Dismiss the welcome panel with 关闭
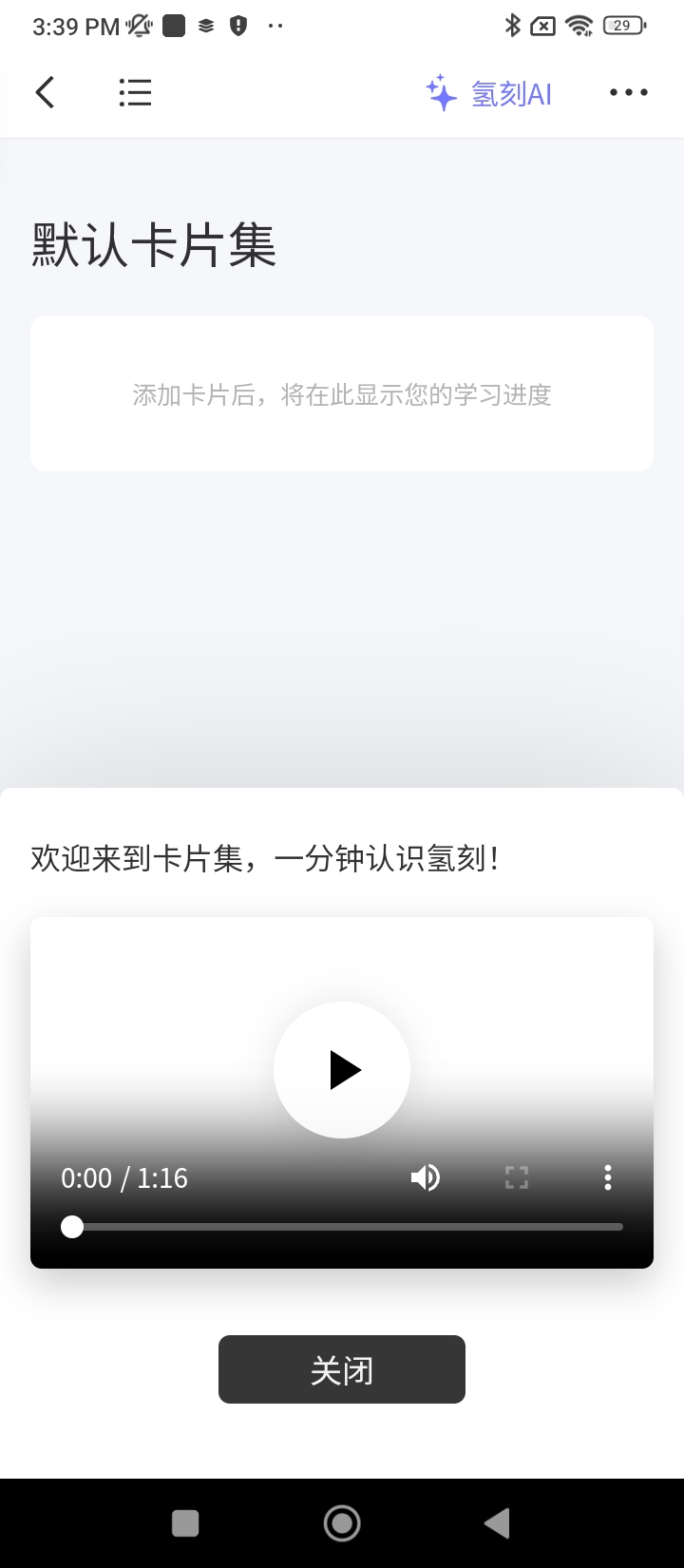This screenshot has height=1568, width=684. (x=342, y=1369)
